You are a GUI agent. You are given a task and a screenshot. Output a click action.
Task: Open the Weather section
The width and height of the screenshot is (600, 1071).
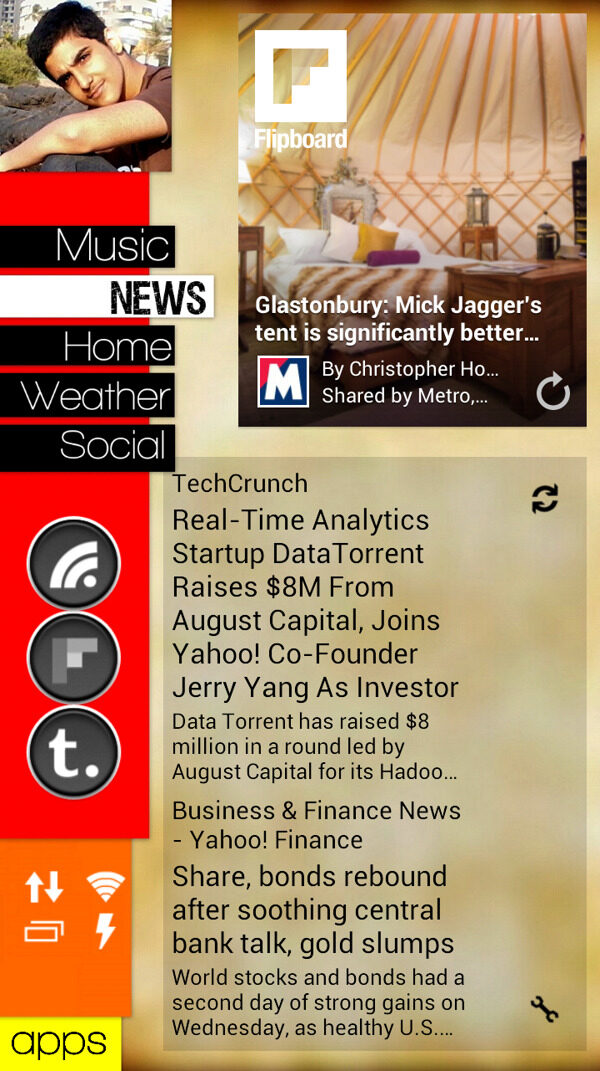pos(97,396)
